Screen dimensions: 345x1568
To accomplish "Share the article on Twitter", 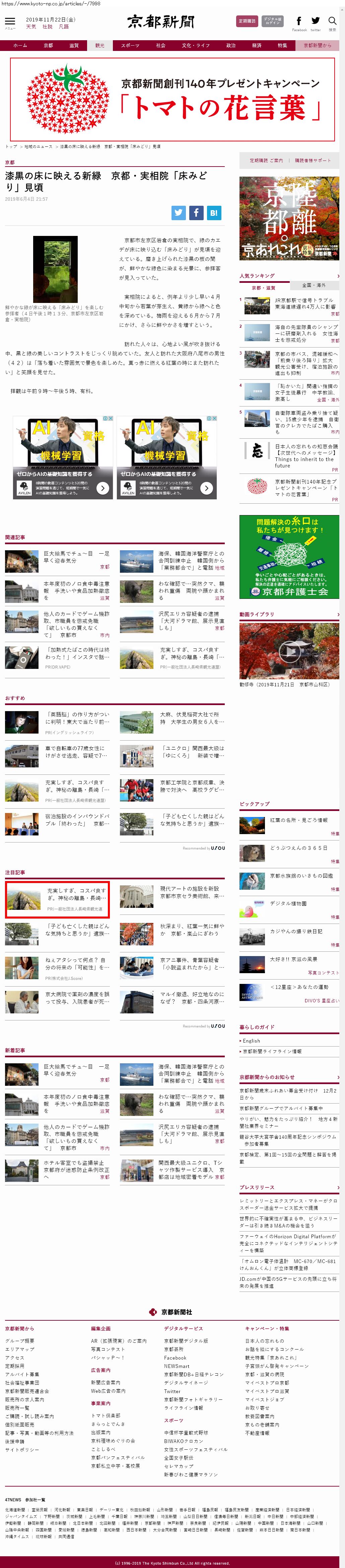I will pos(178,212).
